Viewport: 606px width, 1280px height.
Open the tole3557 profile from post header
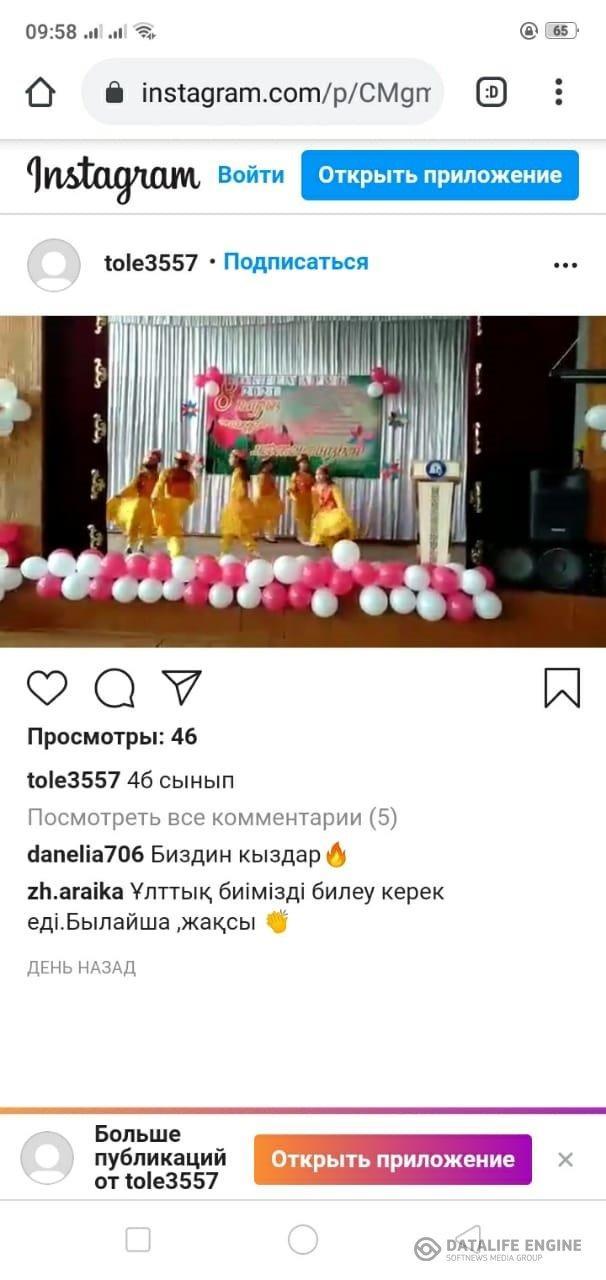coord(150,263)
